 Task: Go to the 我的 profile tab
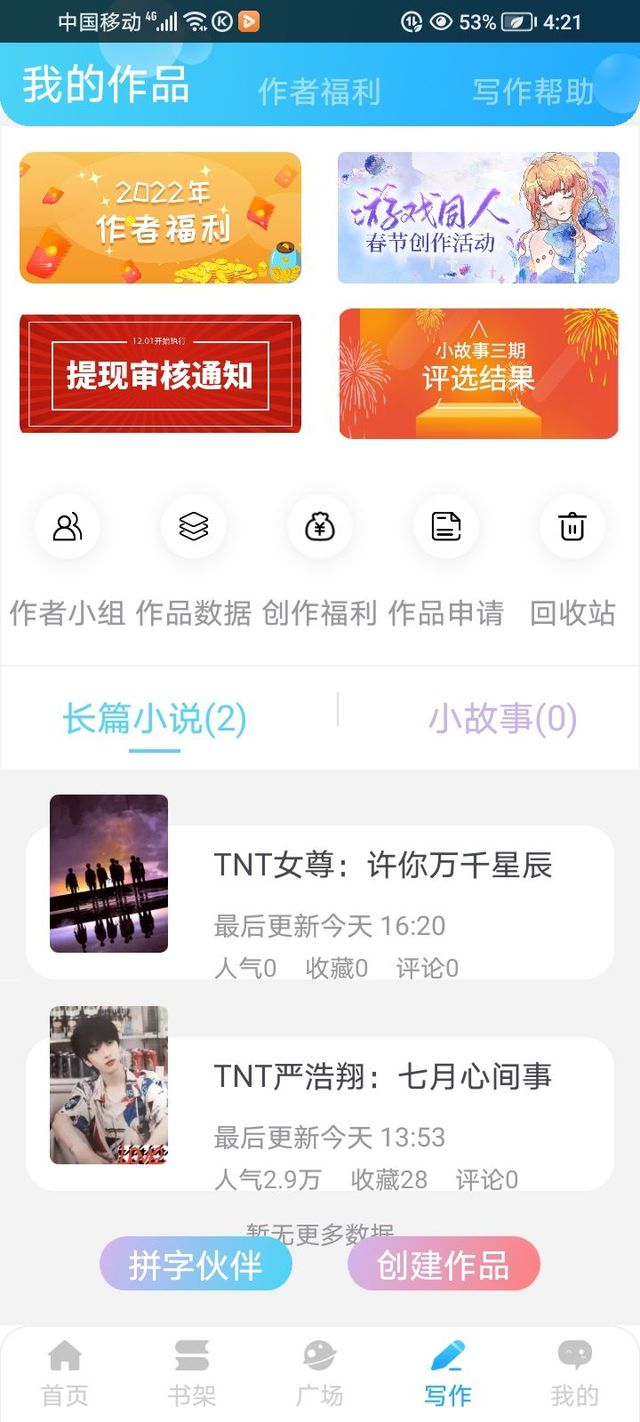[574, 1374]
